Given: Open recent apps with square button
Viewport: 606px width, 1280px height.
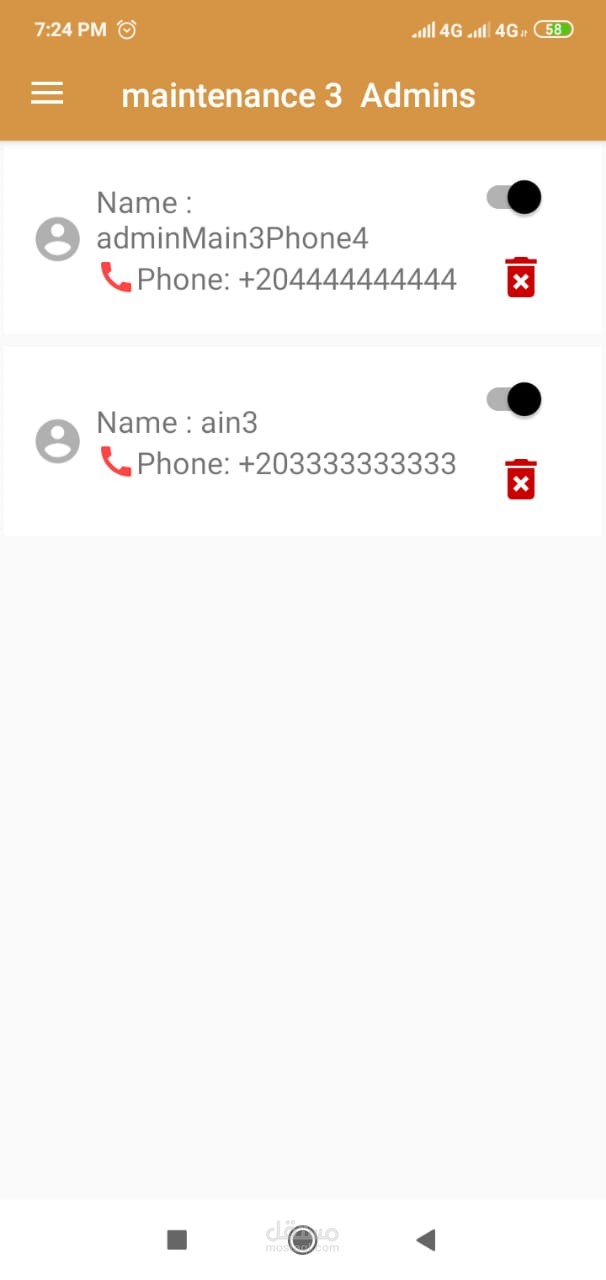Looking at the screenshot, I should tap(177, 1240).
